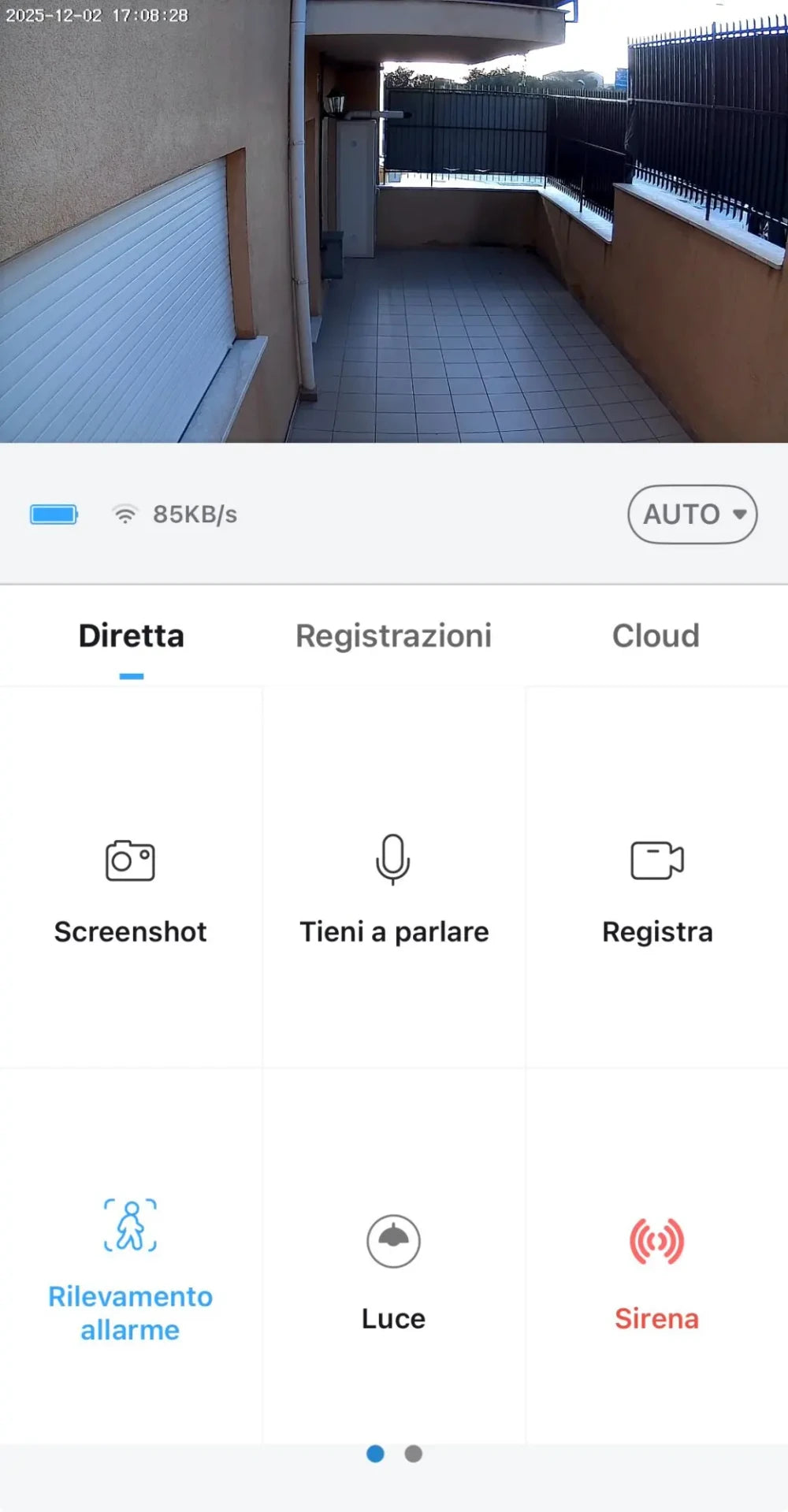Select the Diretta tab
Image resolution: width=788 pixels, height=1512 pixels.
pyautogui.click(x=131, y=636)
